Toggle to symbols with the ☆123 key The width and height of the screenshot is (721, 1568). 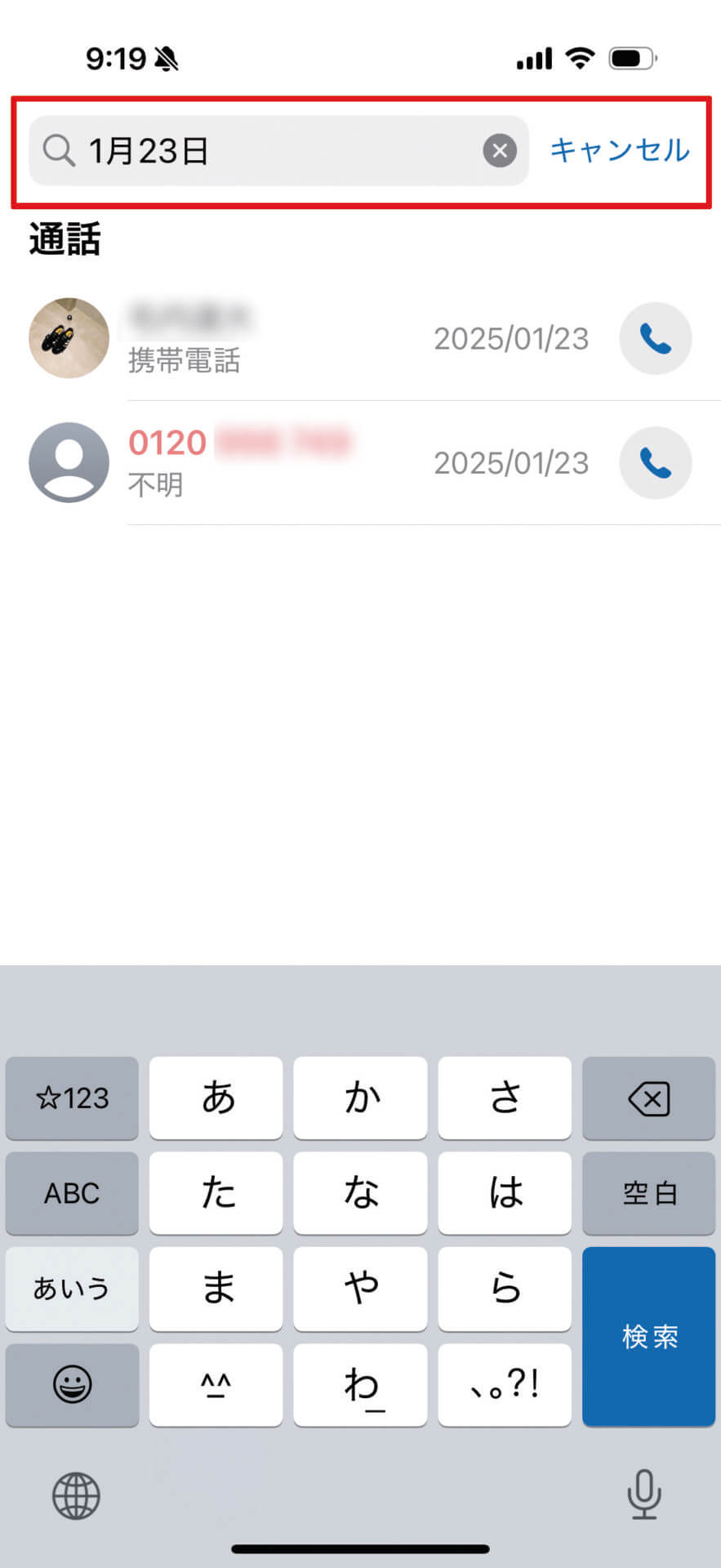(71, 1098)
